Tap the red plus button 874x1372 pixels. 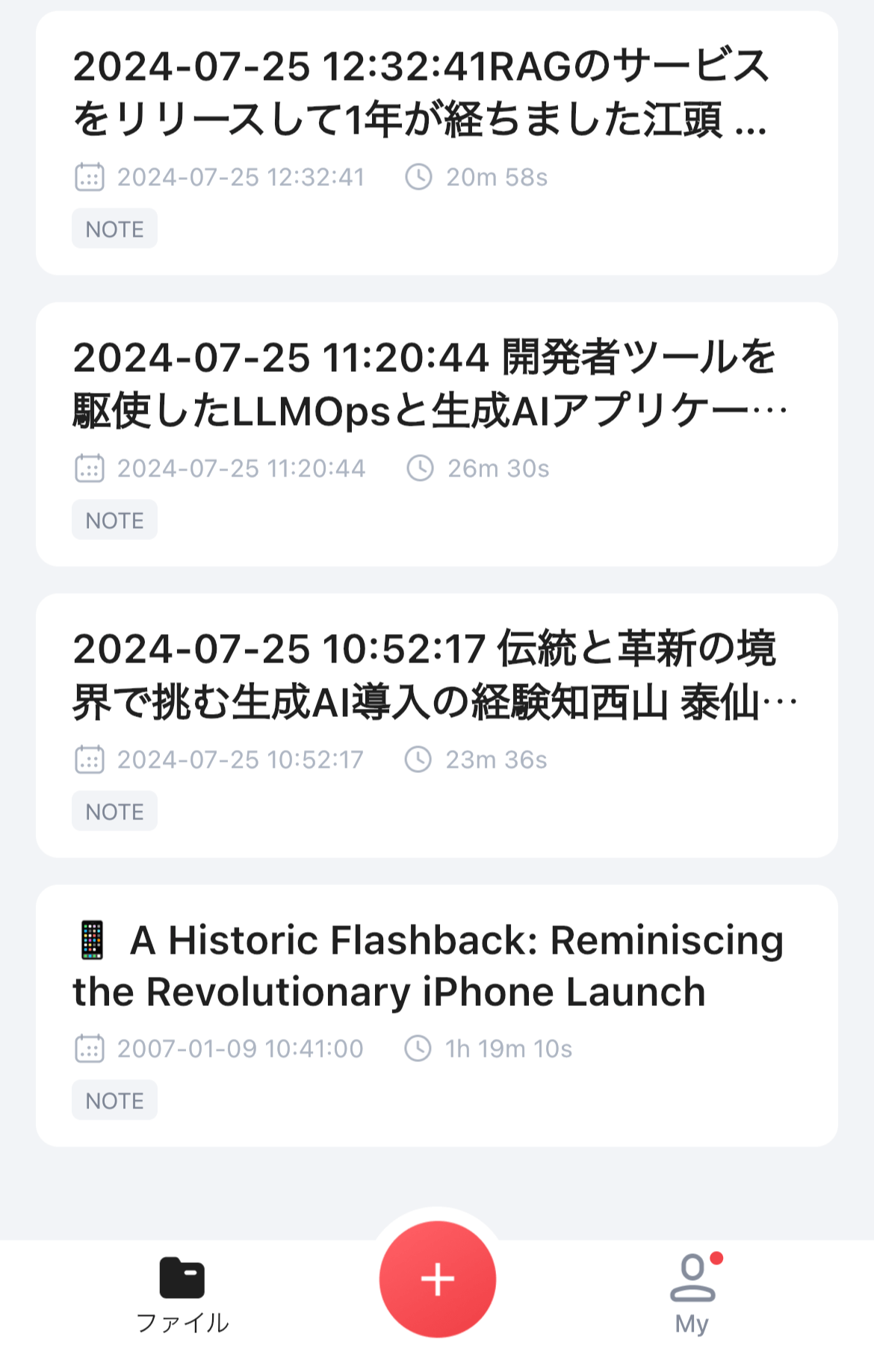[x=437, y=1279]
